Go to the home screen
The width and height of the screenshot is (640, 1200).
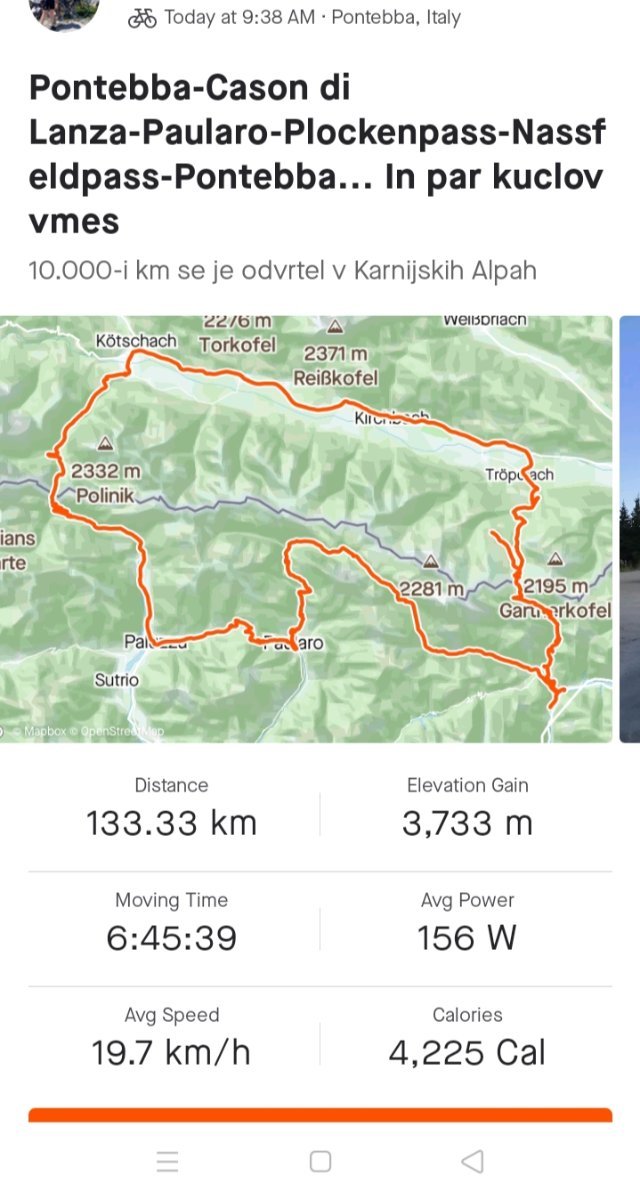(x=320, y=1161)
